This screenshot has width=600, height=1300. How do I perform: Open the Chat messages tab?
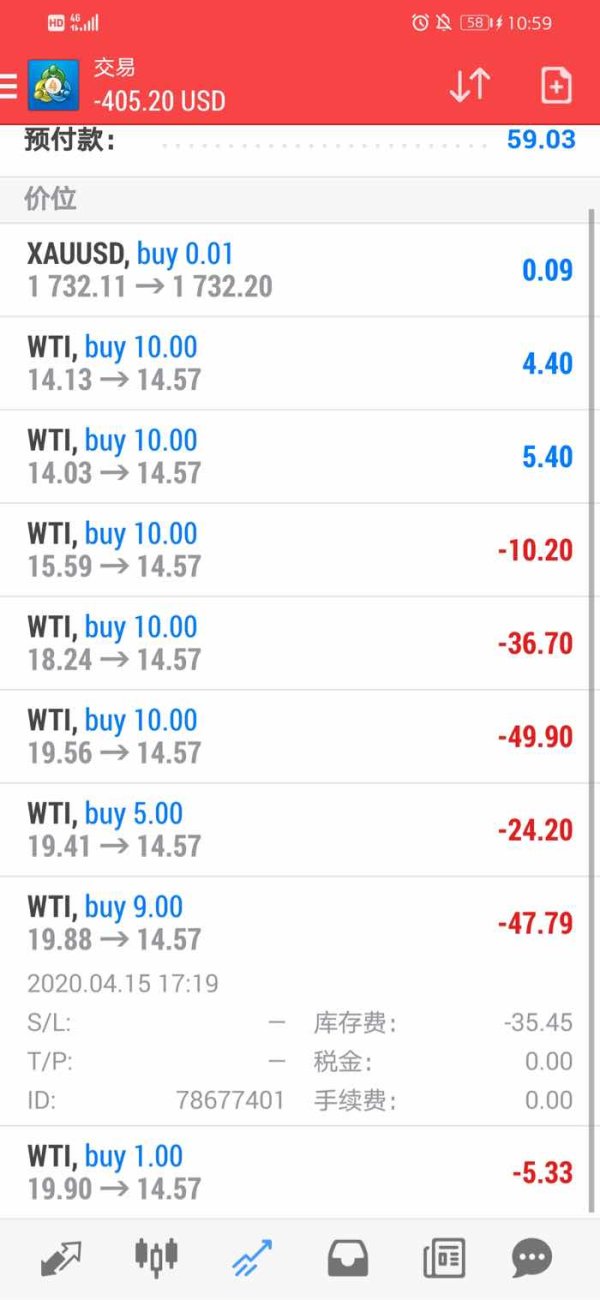(532, 1258)
